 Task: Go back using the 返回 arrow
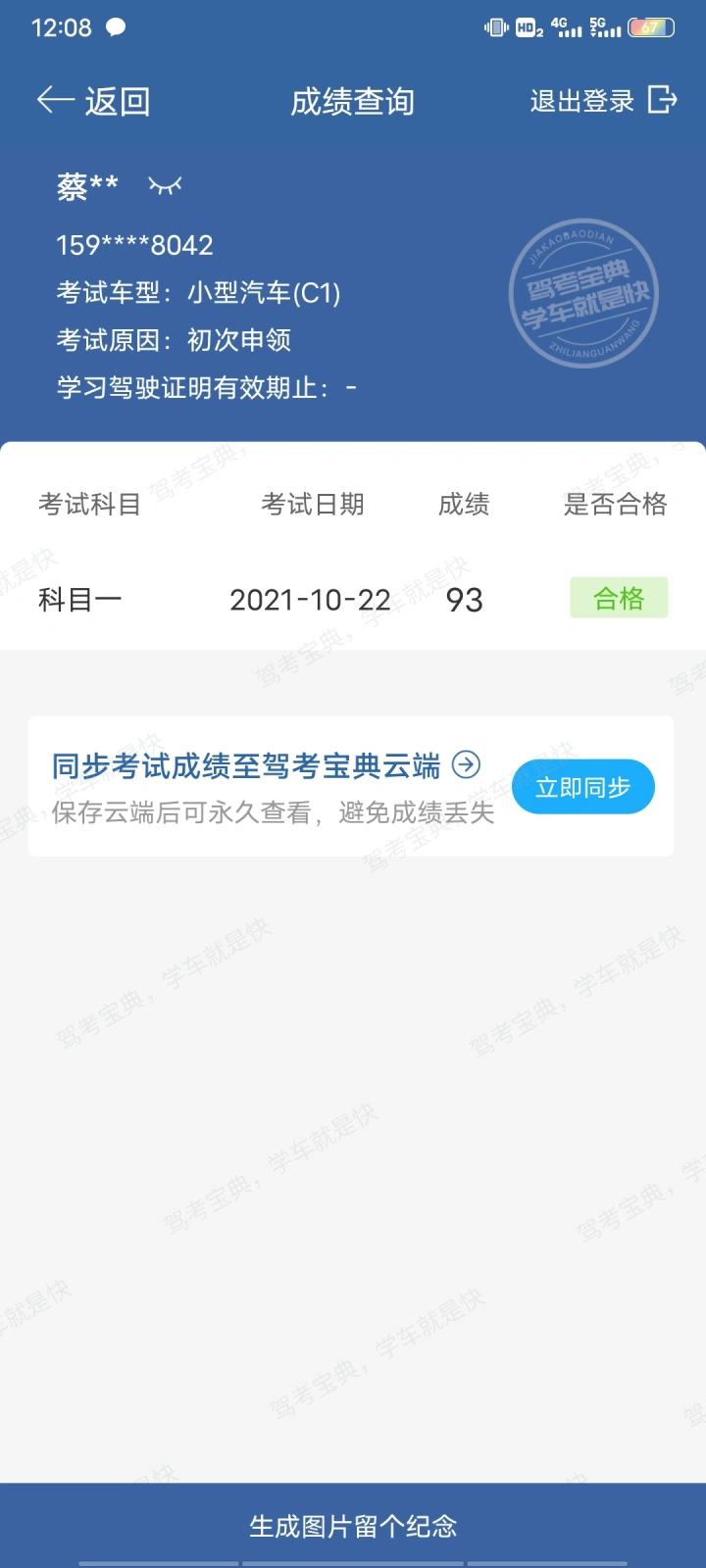click(x=93, y=101)
